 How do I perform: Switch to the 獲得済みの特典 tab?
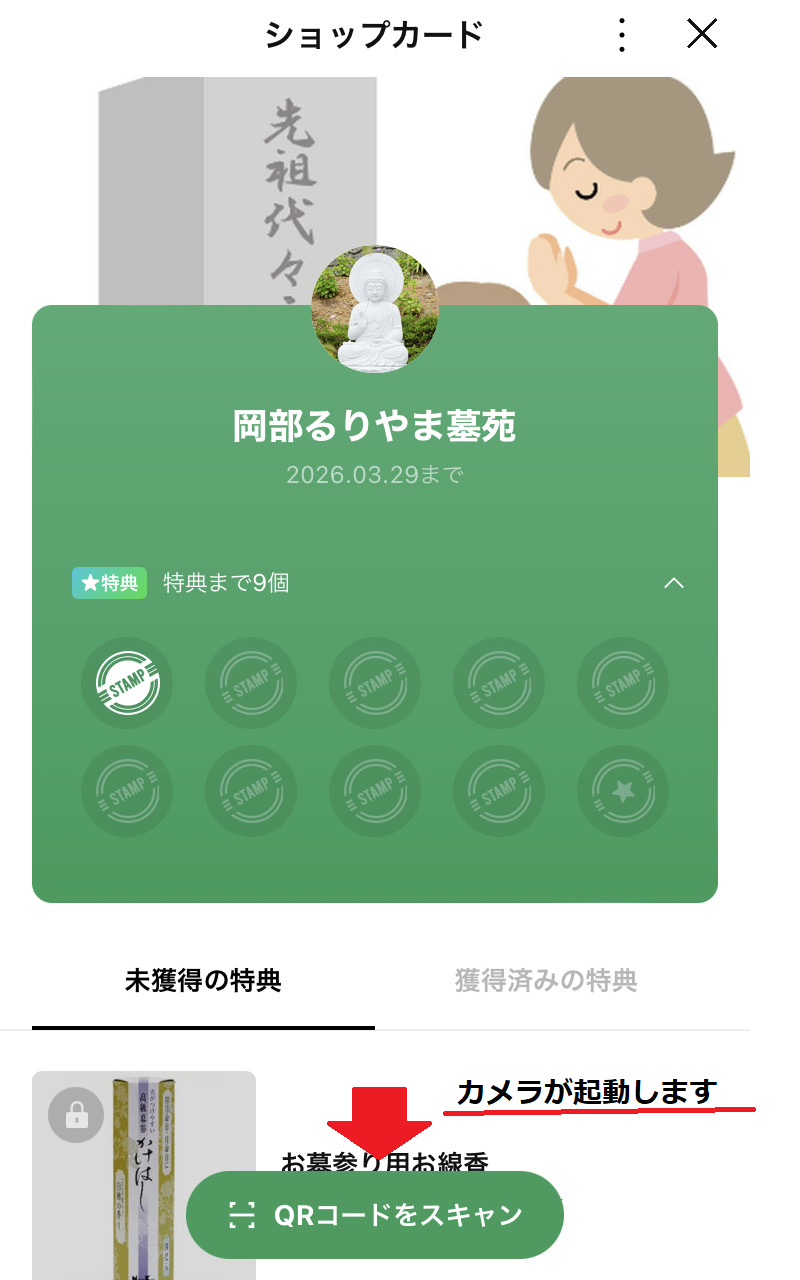[x=546, y=981]
